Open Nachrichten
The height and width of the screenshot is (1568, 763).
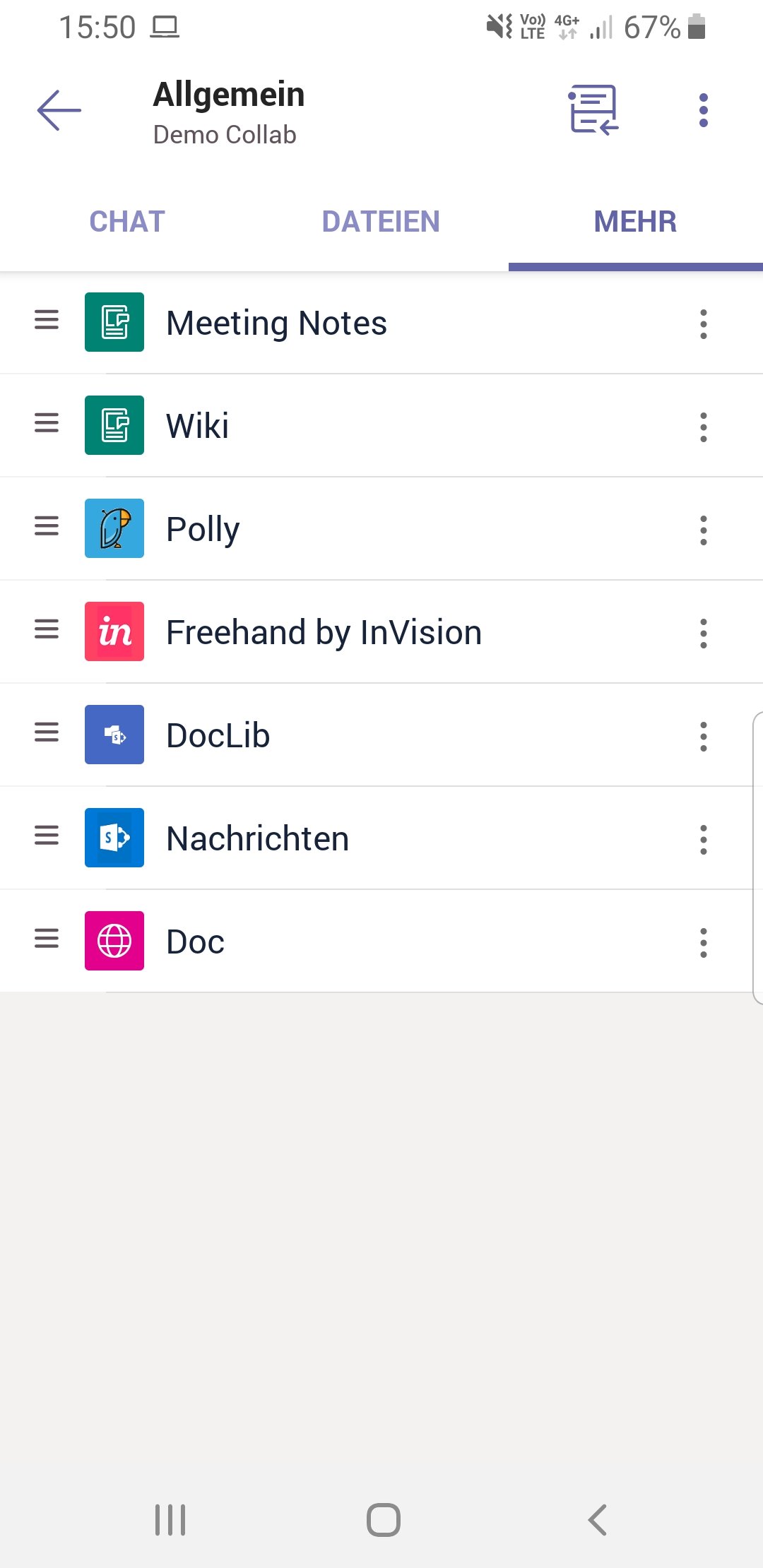381,838
